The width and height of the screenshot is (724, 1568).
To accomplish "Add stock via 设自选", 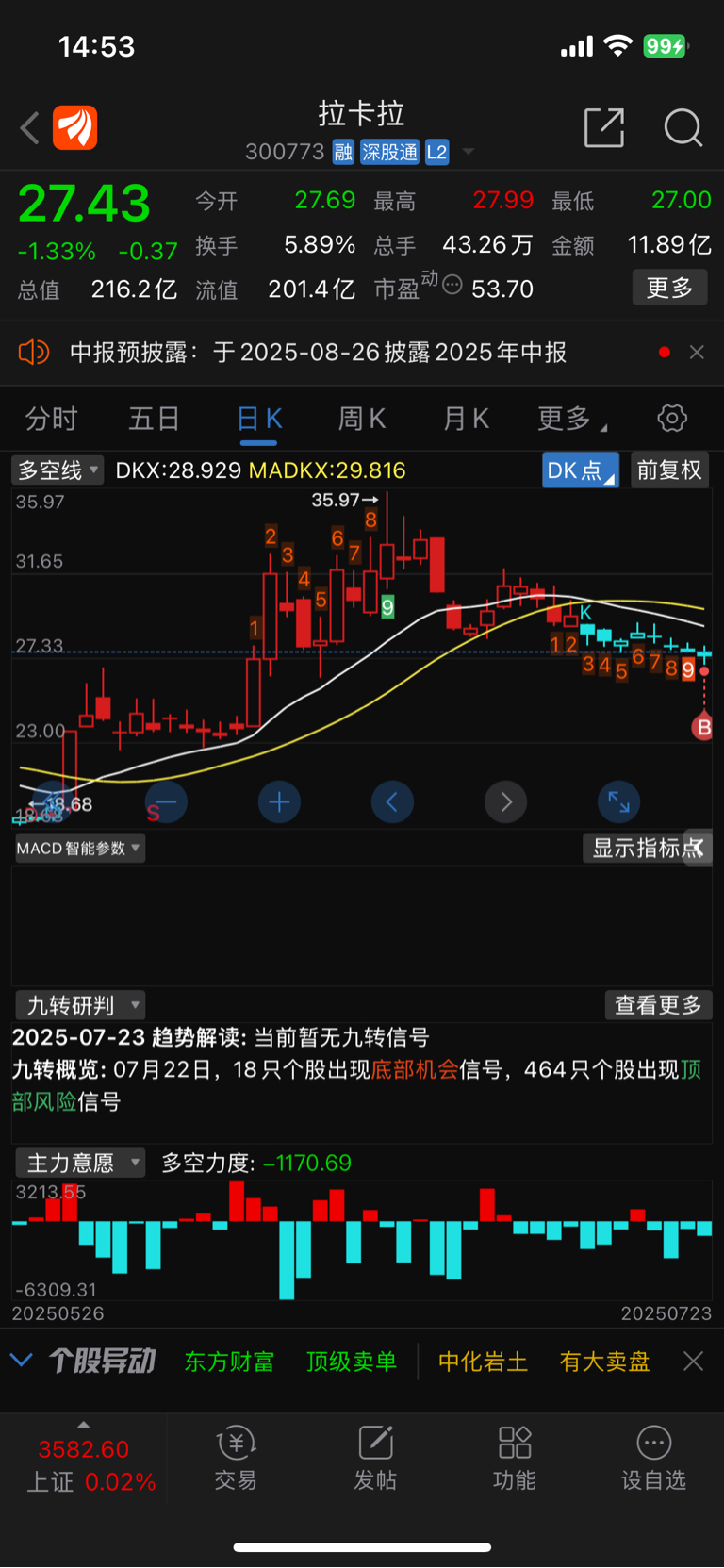I will (x=653, y=1458).
